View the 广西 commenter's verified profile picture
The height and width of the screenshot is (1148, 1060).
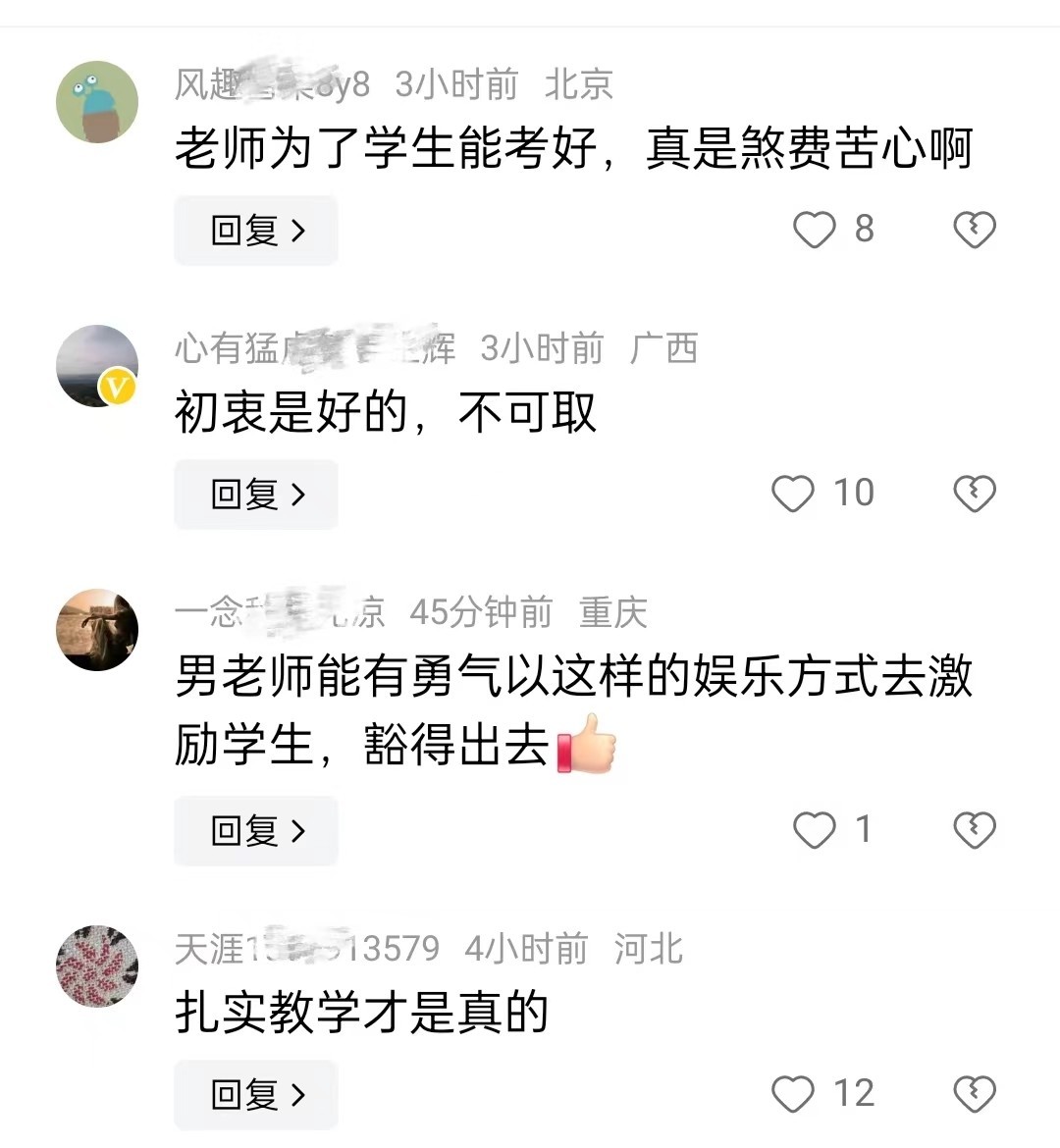click(x=97, y=366)
